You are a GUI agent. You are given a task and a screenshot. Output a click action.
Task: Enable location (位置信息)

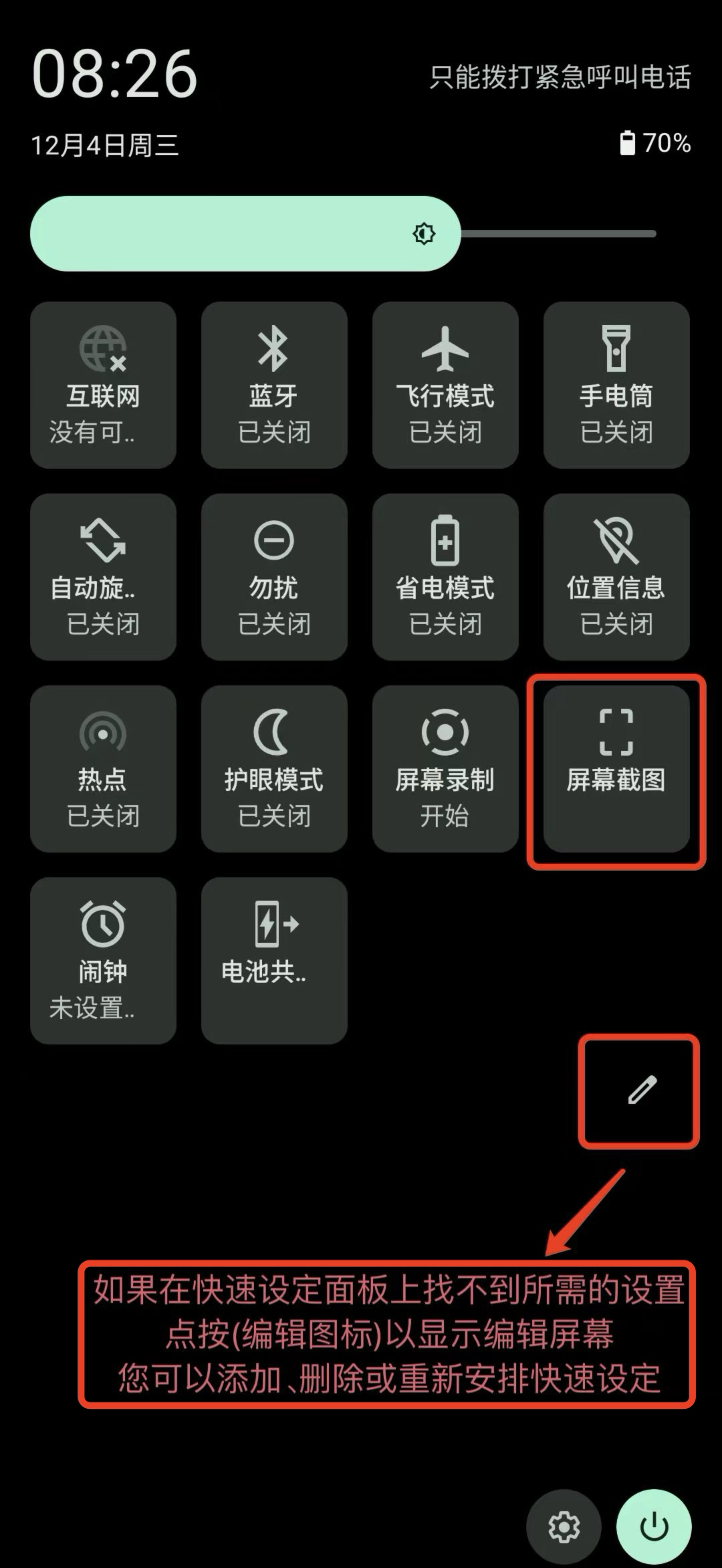pos(616,576)
